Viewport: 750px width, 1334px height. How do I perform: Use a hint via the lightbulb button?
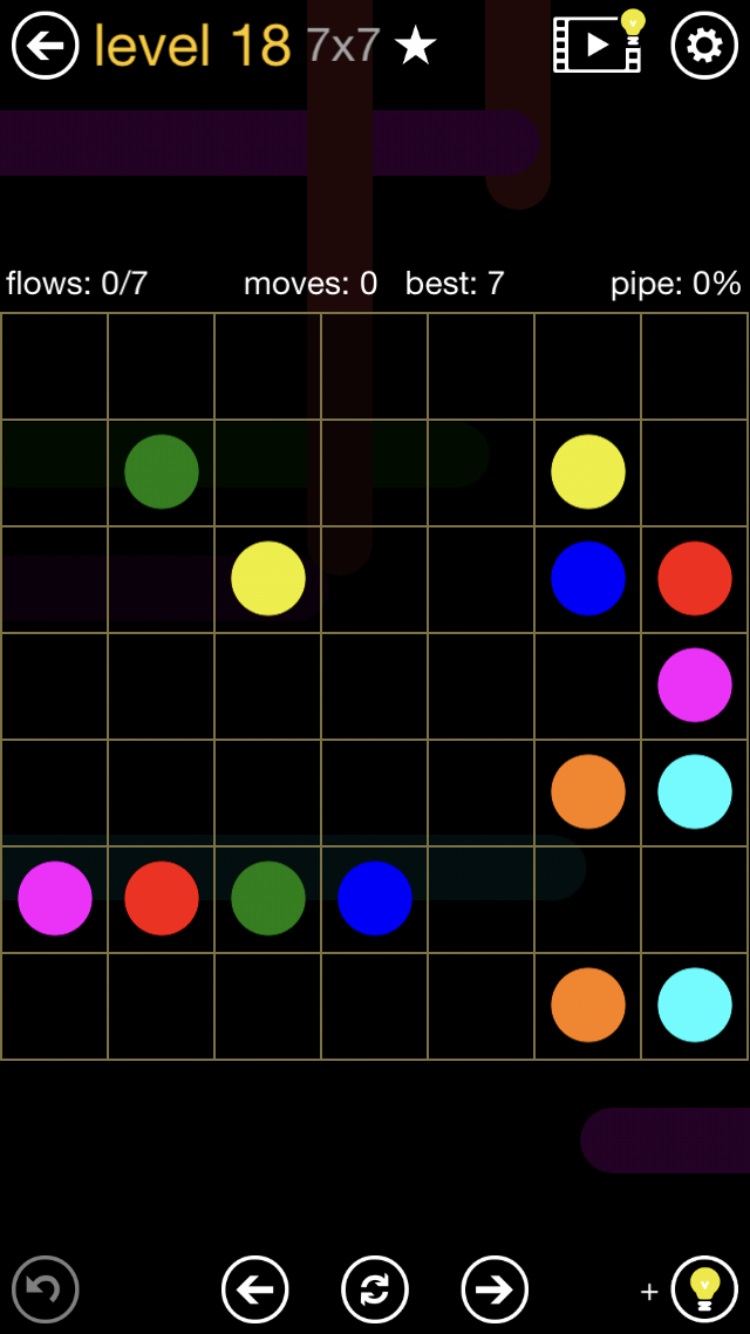coord(704,1289)
